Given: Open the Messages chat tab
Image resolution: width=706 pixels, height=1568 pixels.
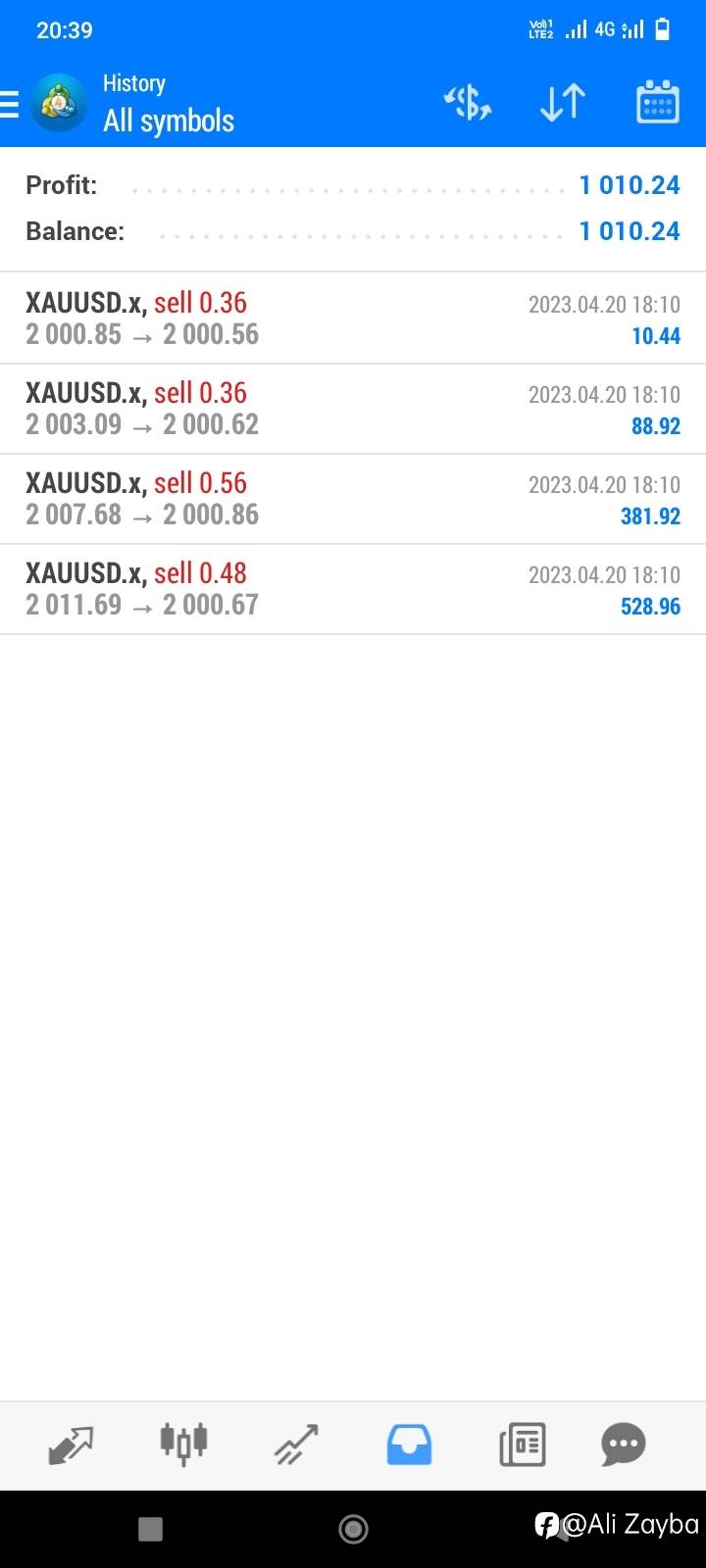Looking at the screenshot, I should pyautogui.click(x=624, y=1445).
